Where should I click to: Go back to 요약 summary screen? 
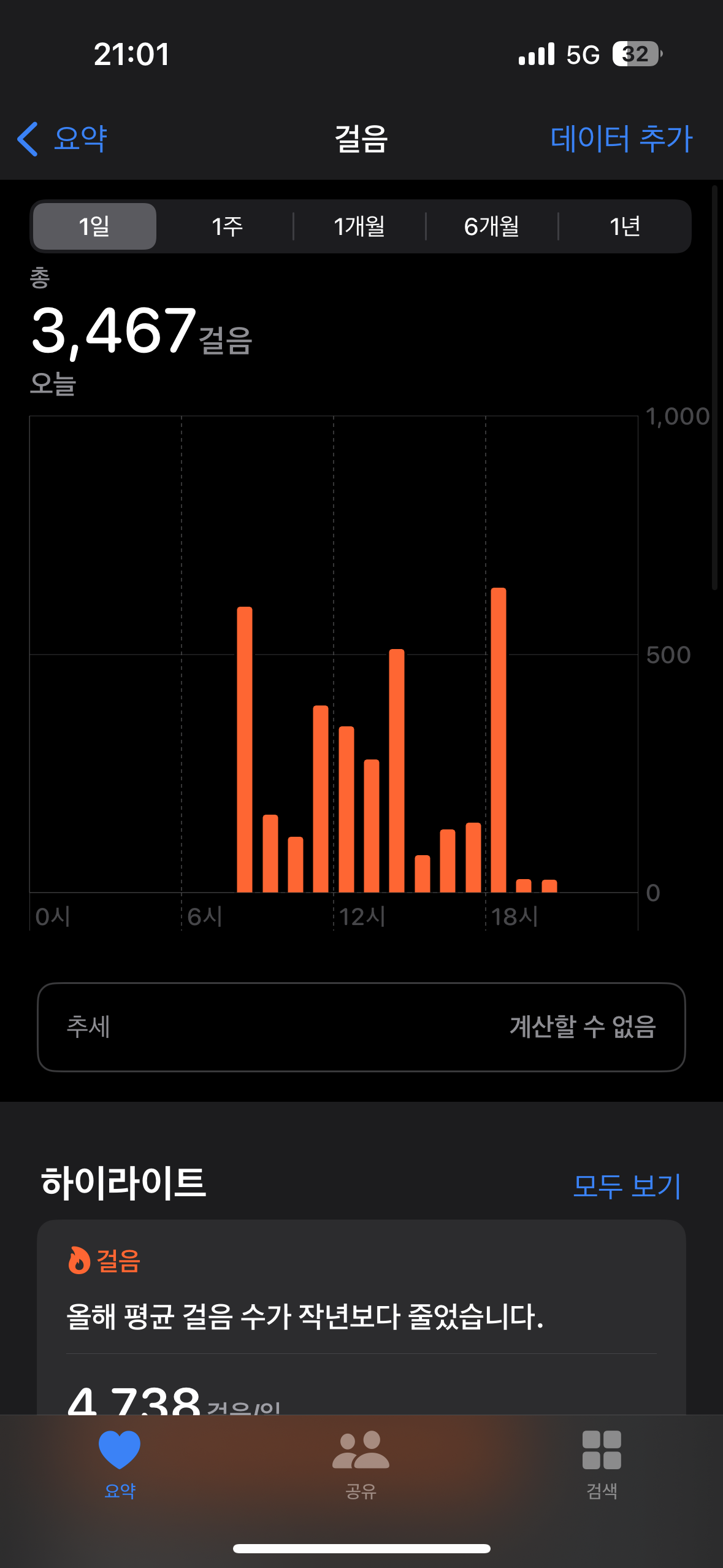point(63,139)
